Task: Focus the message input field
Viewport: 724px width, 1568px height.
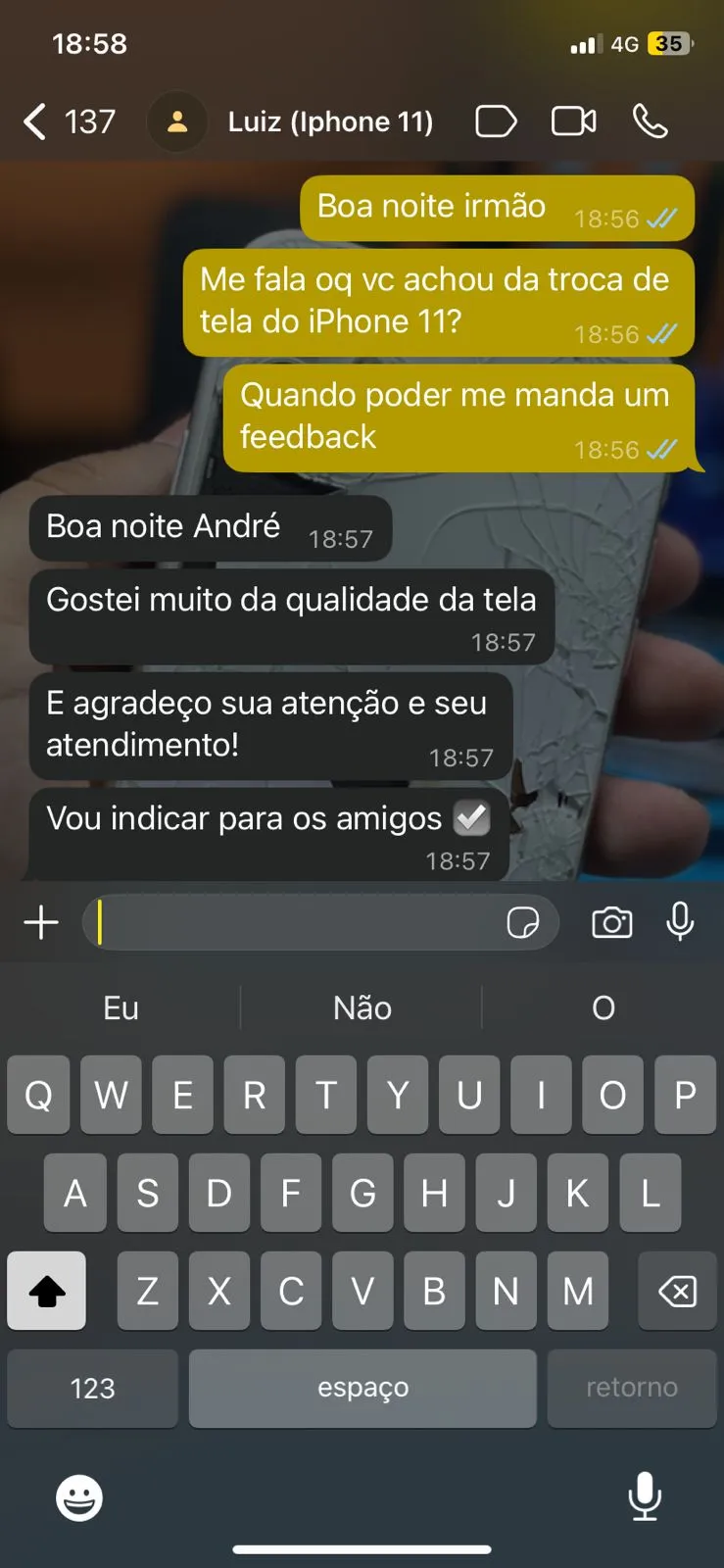Action: pyautogui.click(x=294, y=922)
